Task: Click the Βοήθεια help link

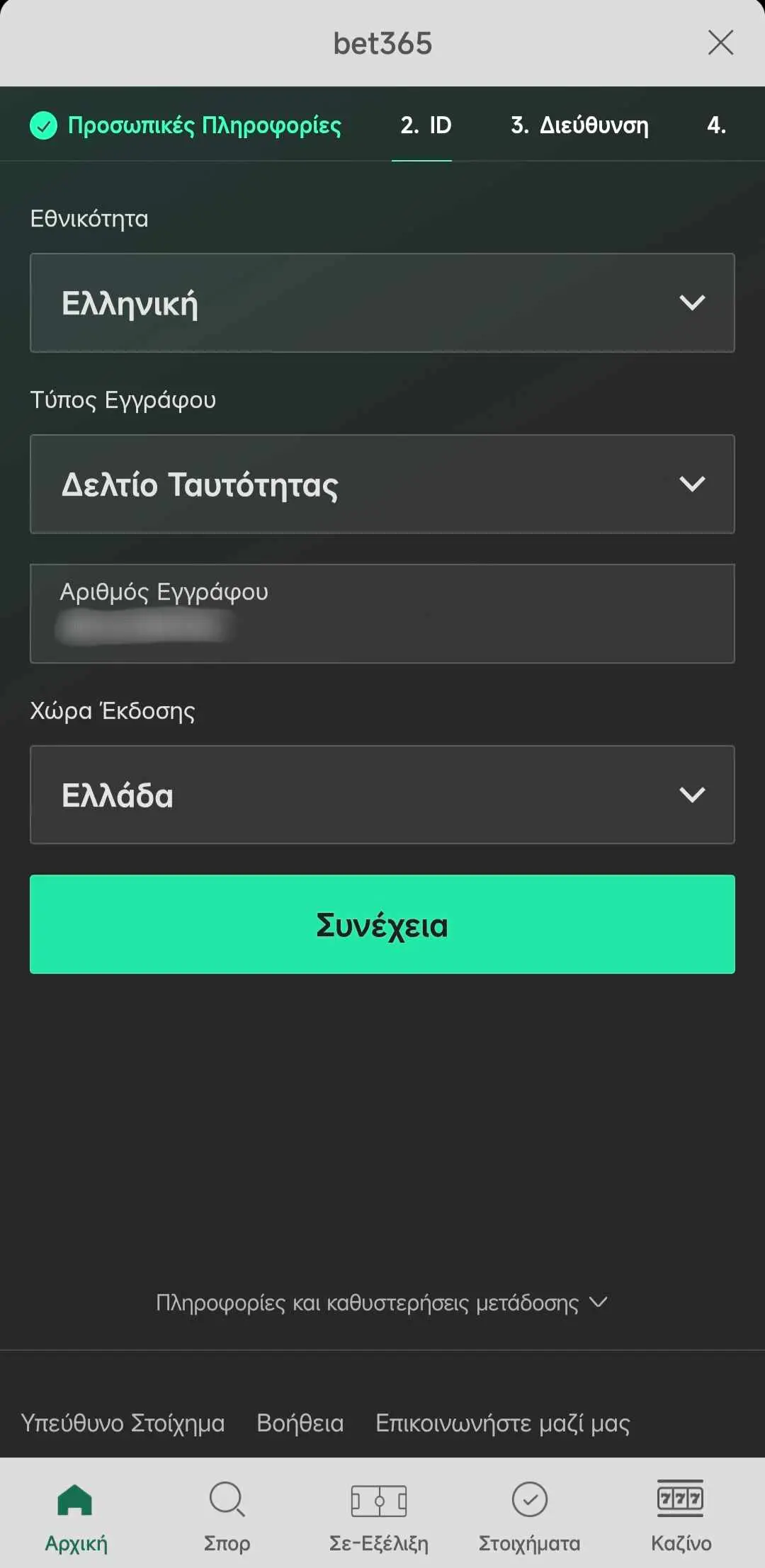Action: [x=300, y=1423]
